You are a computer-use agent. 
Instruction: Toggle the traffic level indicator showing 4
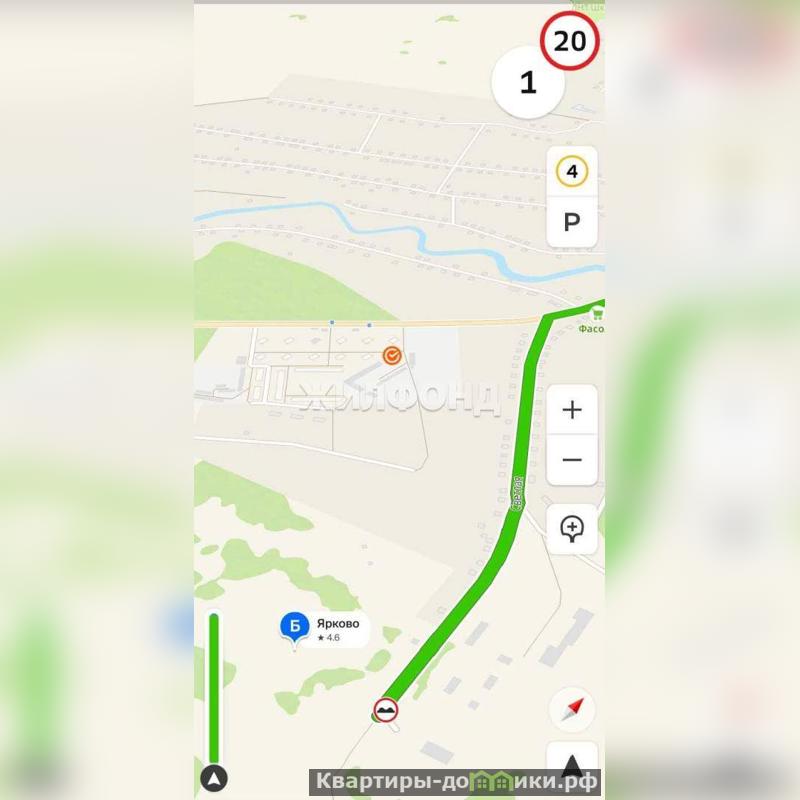[572, 172]
